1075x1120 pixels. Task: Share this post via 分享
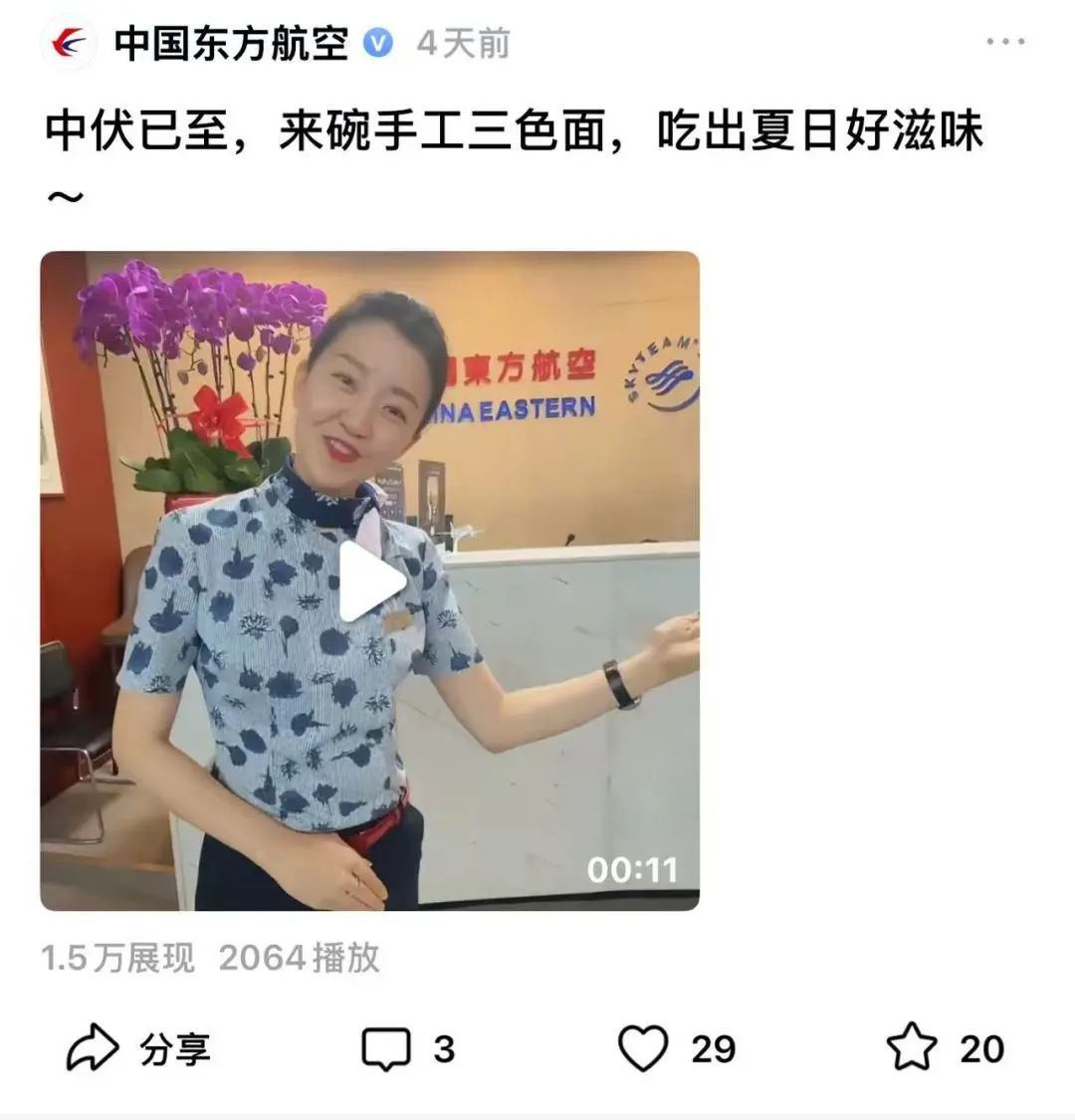(137, 1048)
